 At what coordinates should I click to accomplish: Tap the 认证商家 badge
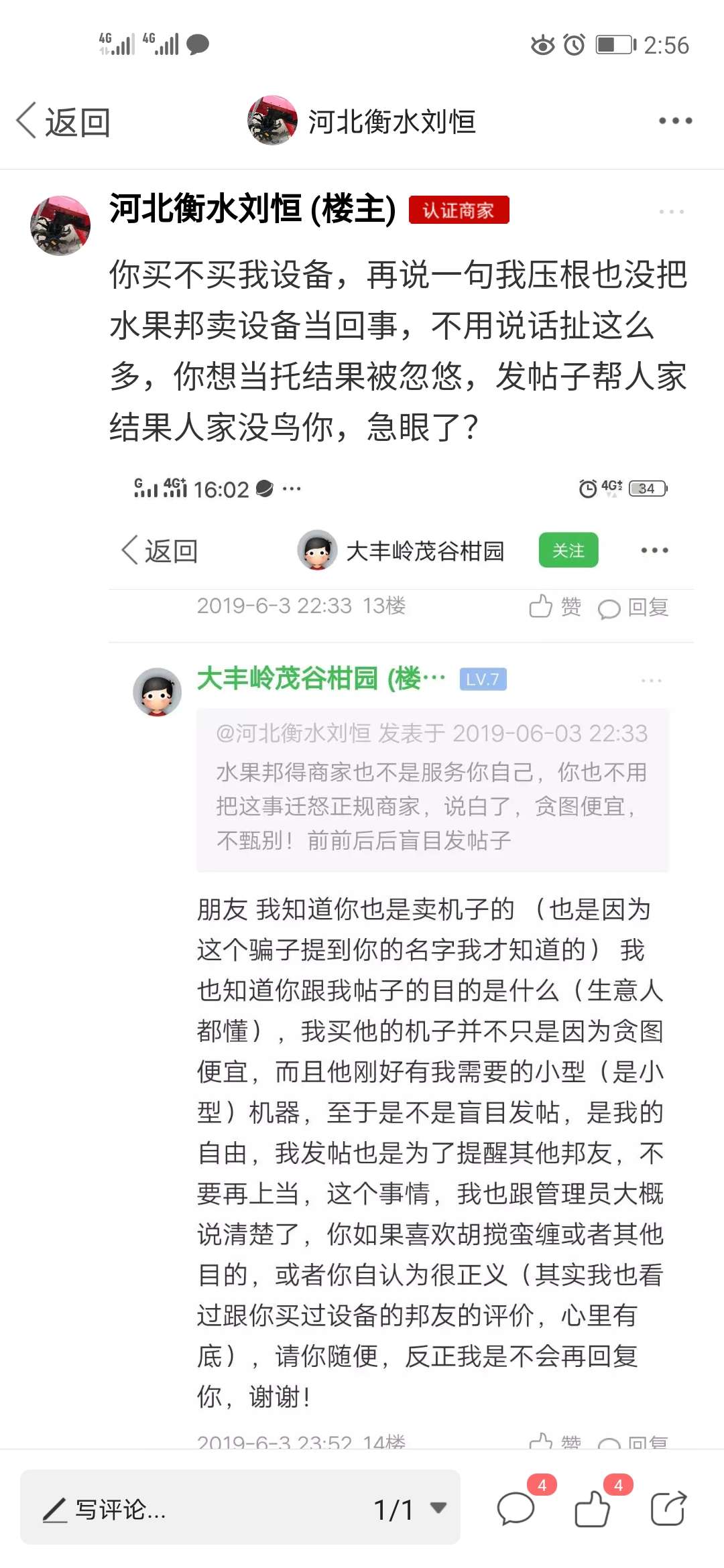459,210
